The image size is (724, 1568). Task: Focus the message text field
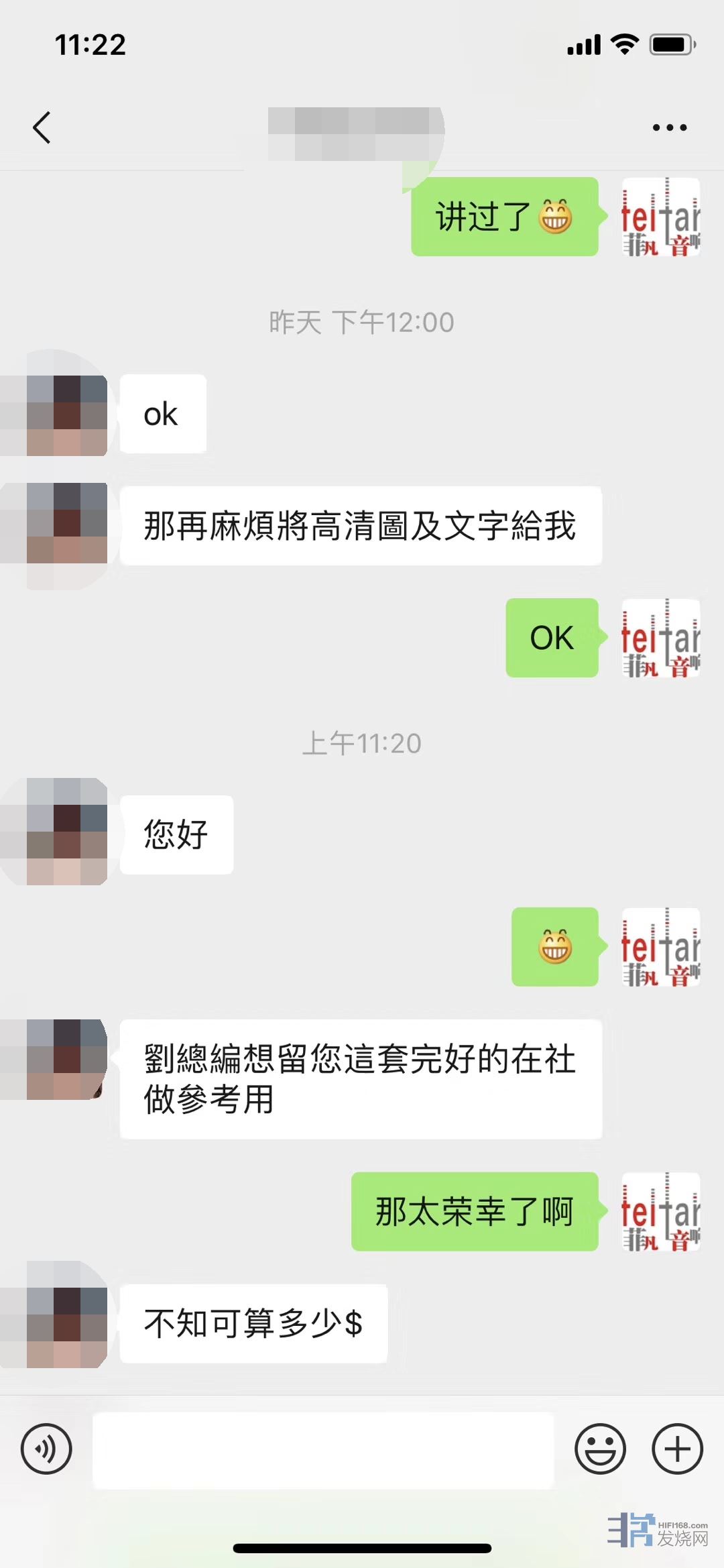323,1450
